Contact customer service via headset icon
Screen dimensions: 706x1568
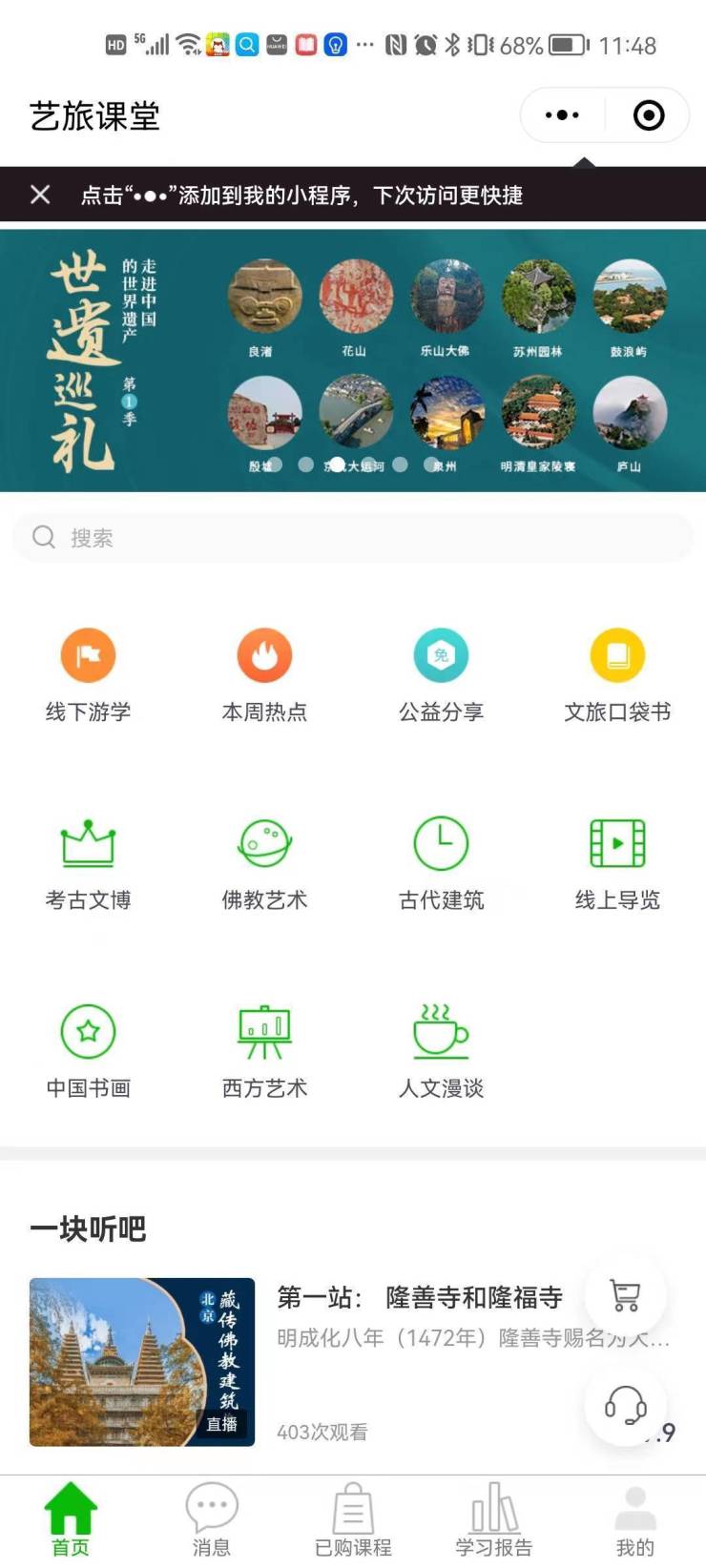[625, 1404]
